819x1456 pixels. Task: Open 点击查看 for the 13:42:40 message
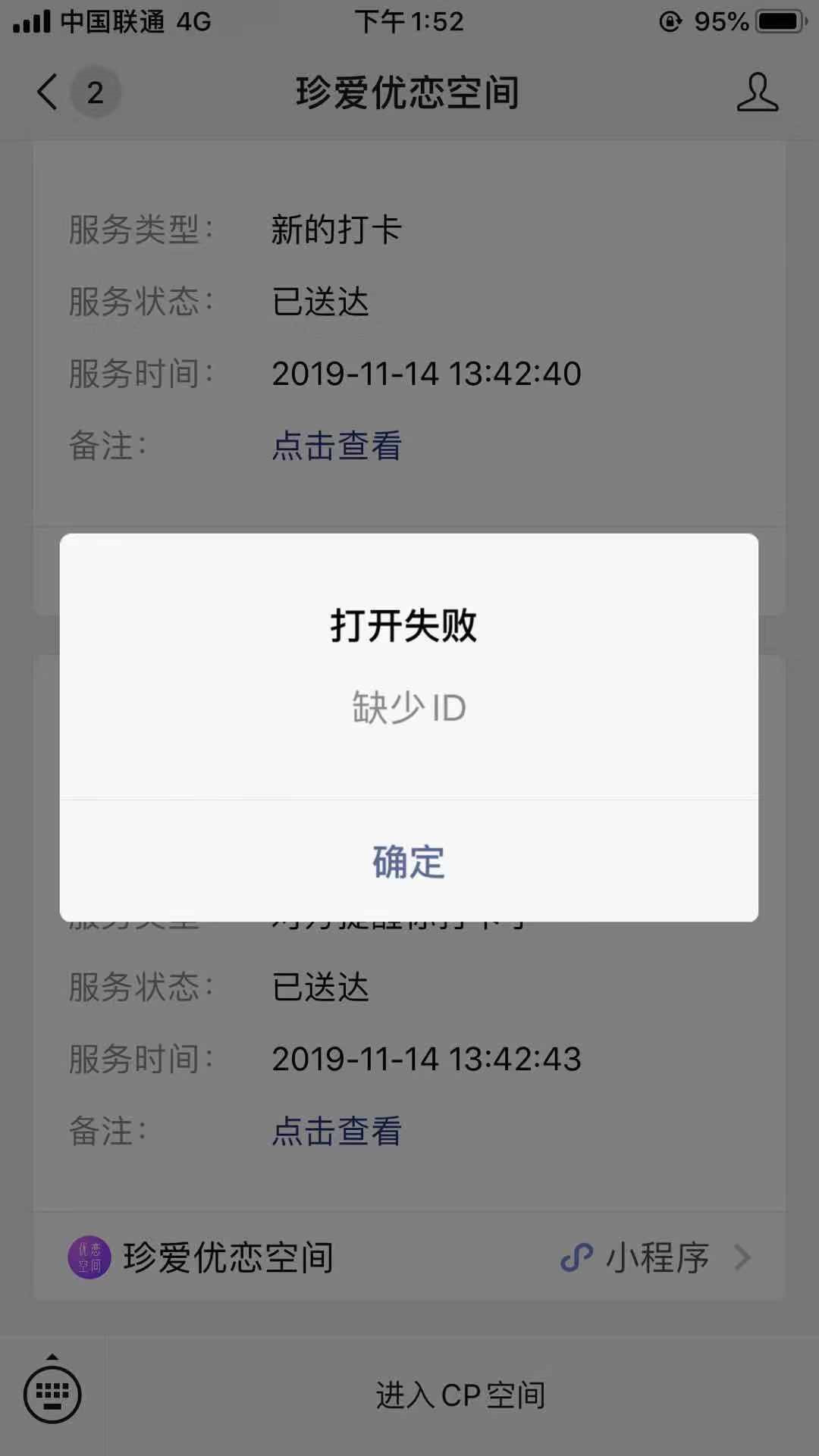click(337, 446)
